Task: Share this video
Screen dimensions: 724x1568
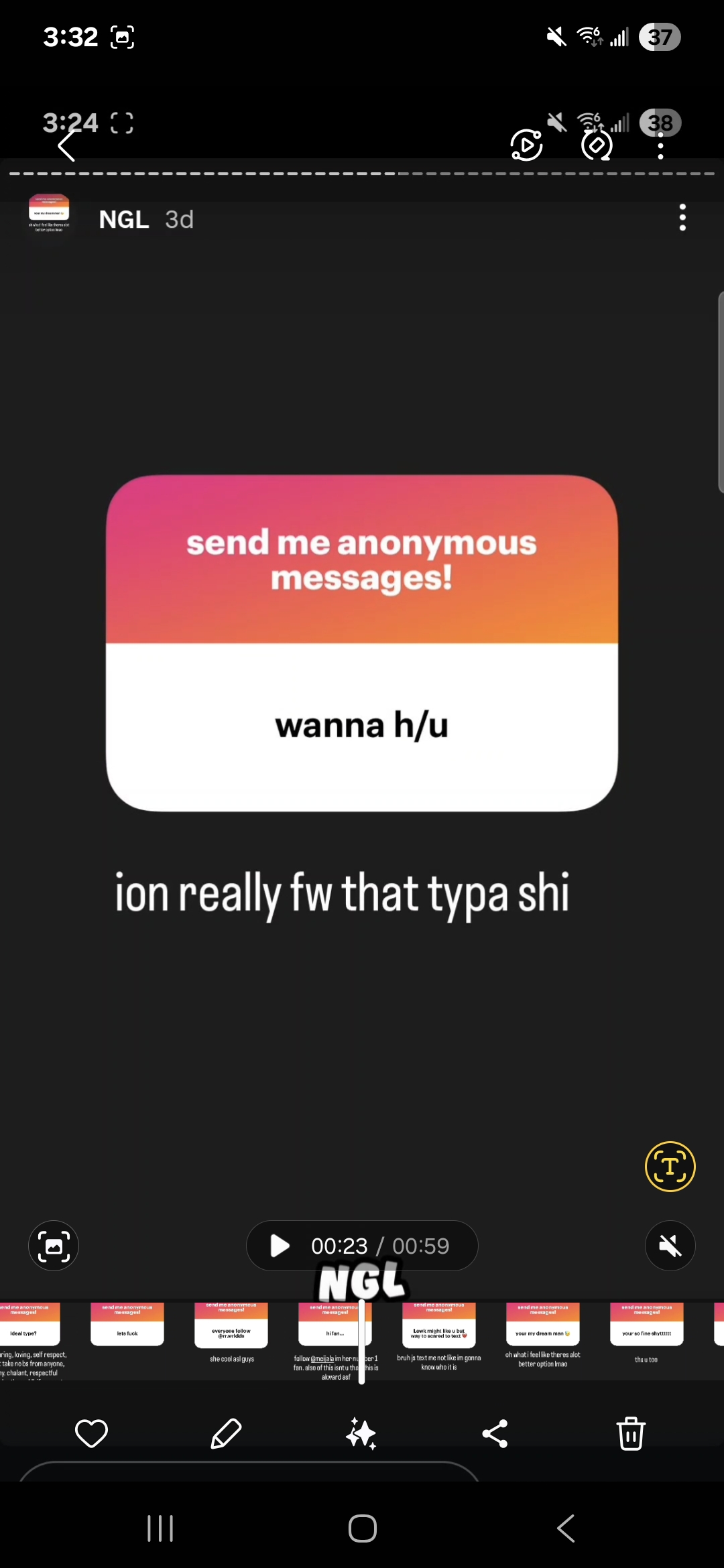Action: [x=495, y=1433]
